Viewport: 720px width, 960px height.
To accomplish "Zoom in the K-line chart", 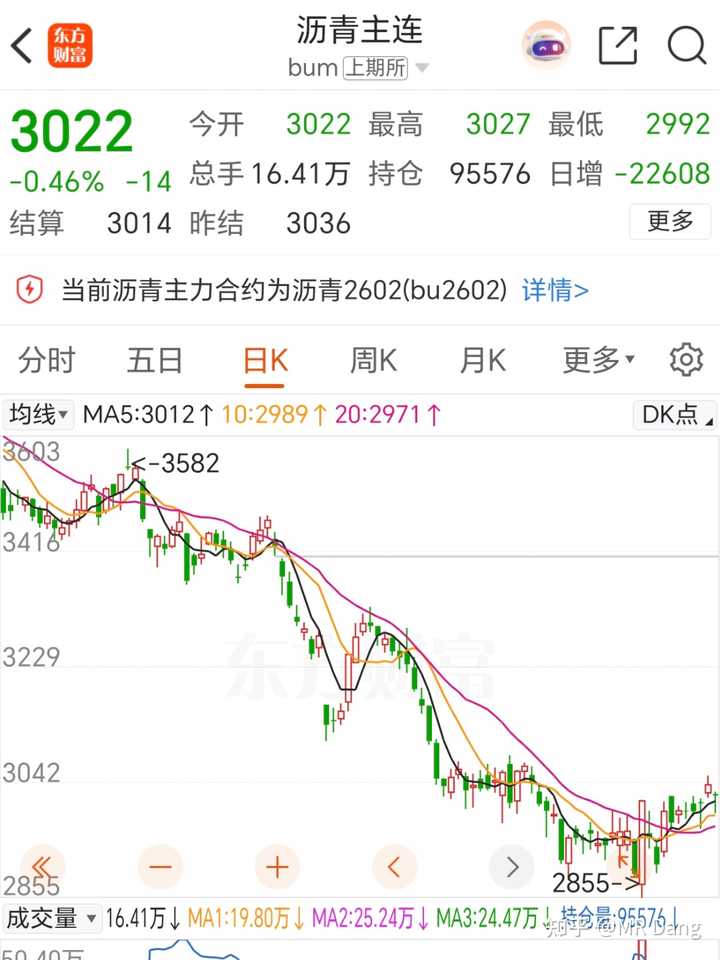I will (x=277, y=866).
